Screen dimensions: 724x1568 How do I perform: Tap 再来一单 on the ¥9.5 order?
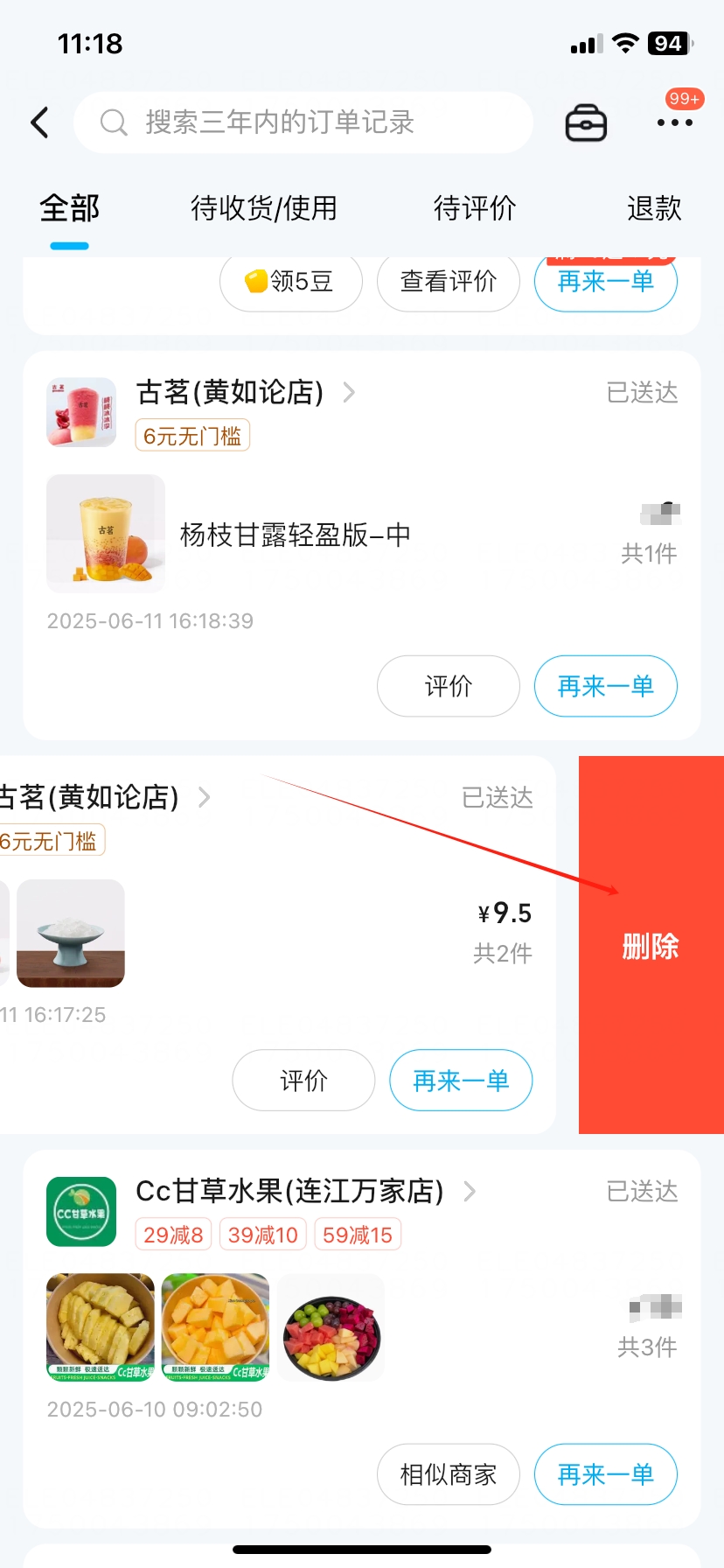461,1081
